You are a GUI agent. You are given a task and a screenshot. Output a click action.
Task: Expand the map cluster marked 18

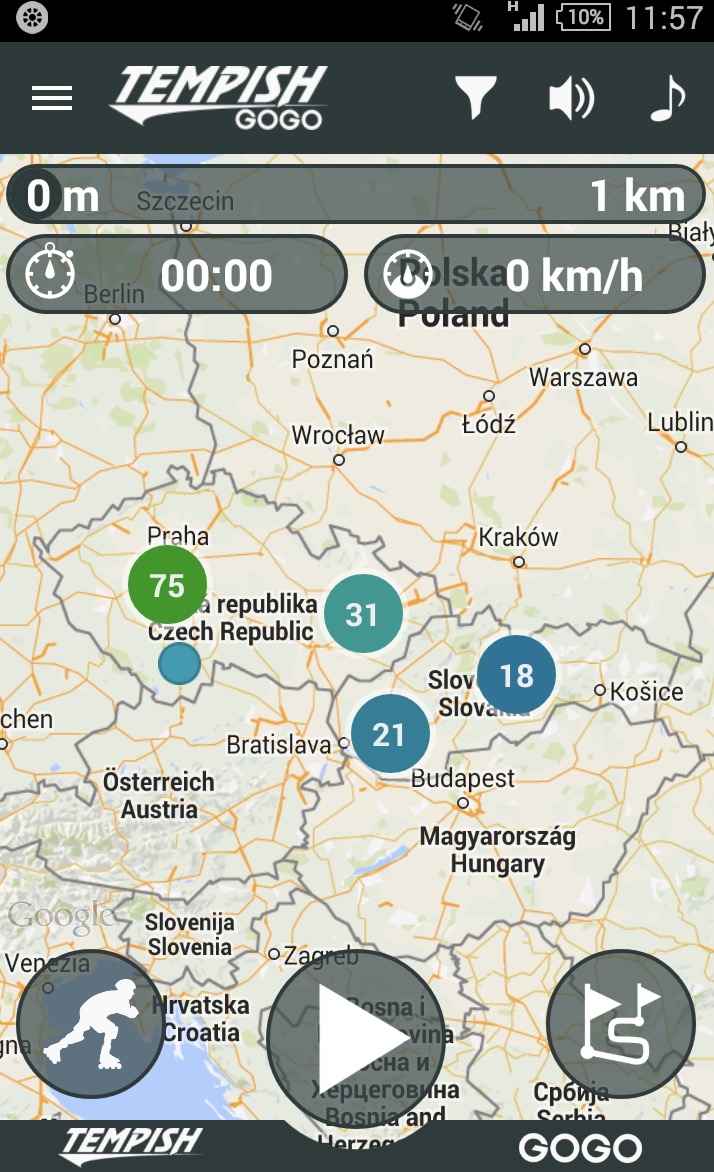tap(516, 675)
